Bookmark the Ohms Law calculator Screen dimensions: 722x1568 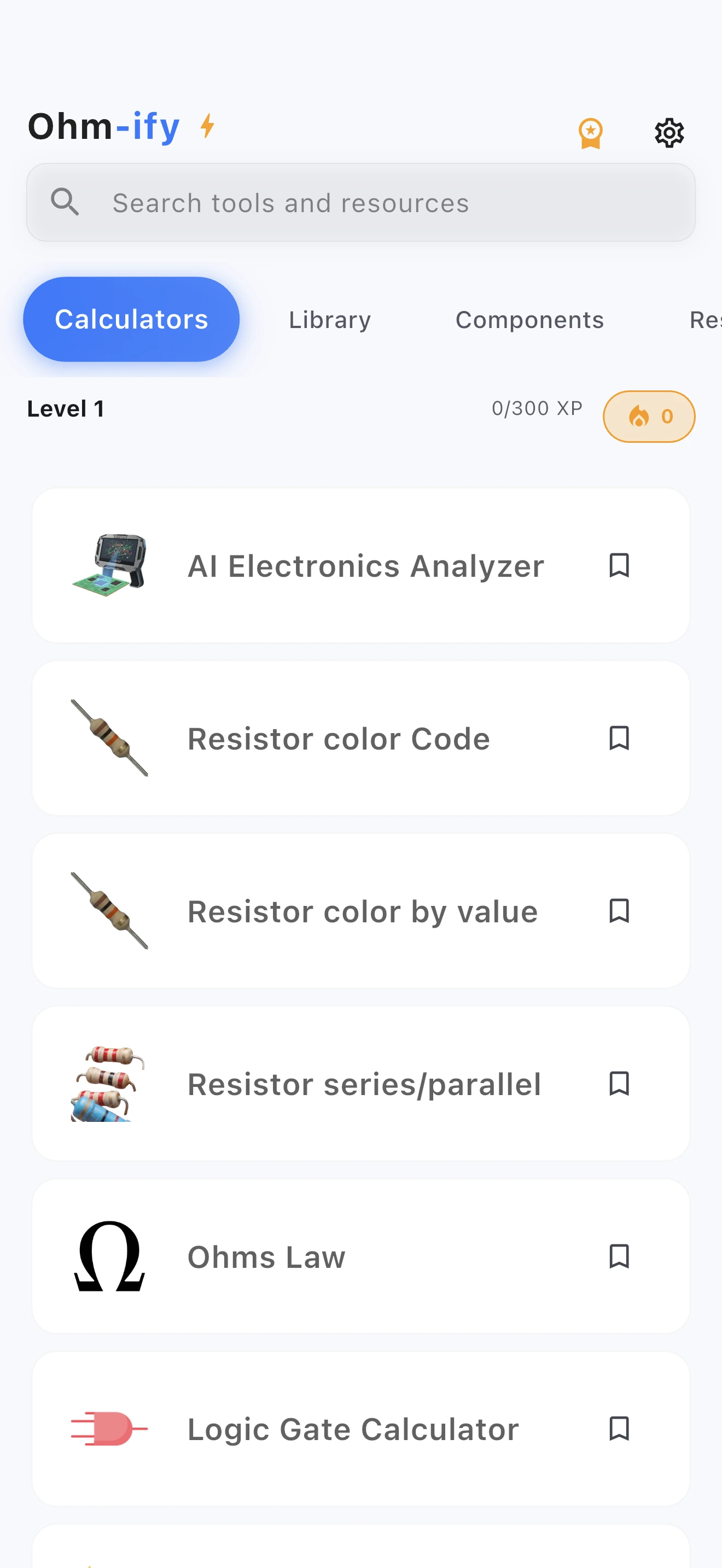(x=619, y=1256)
